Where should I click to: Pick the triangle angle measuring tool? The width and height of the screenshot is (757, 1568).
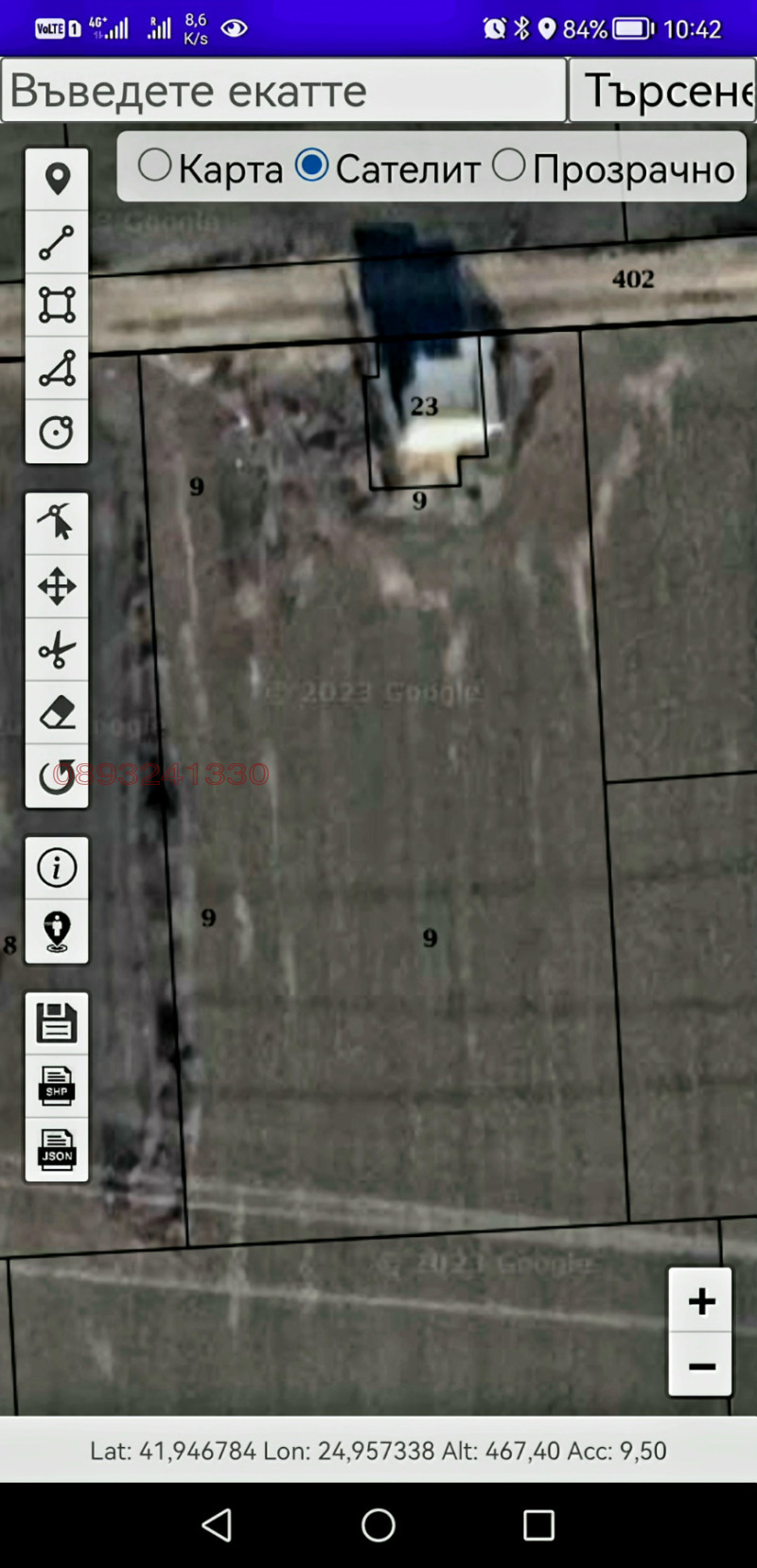click(57, 369)
